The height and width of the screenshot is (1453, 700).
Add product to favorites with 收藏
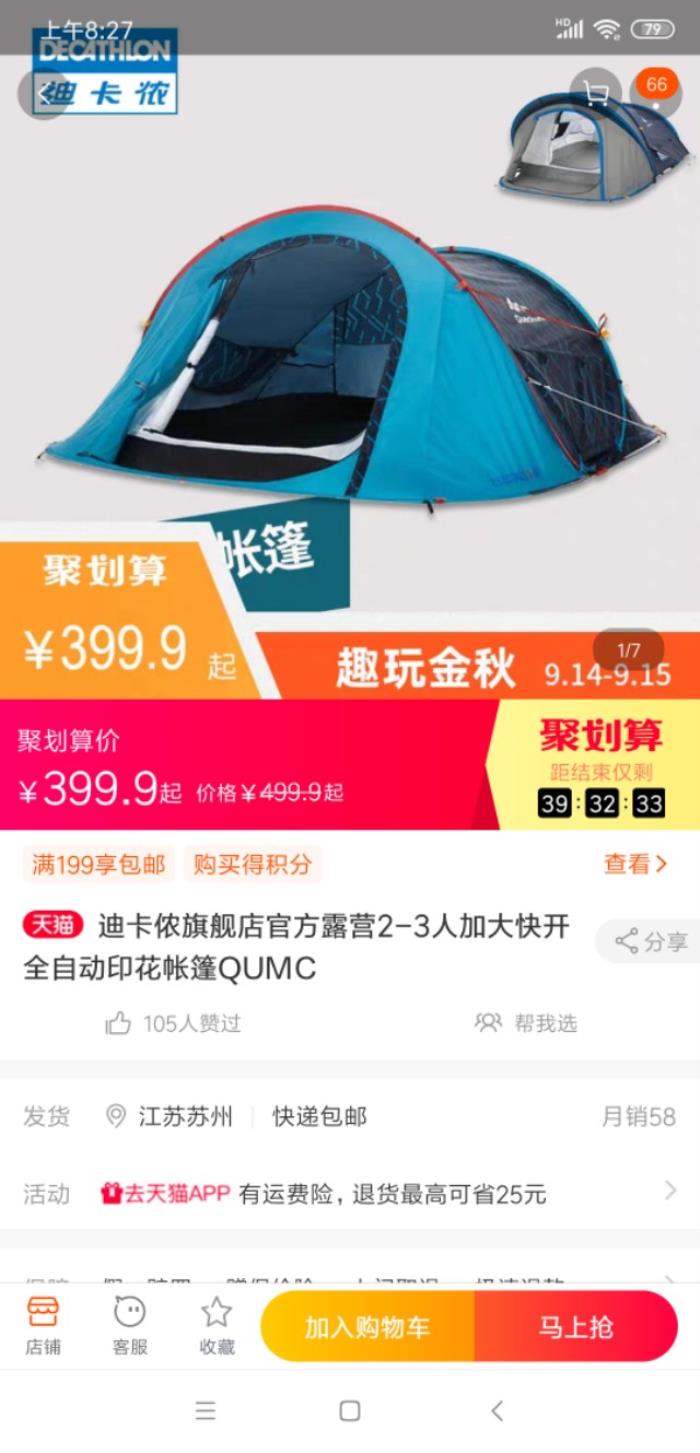(x=216, y=1326)
